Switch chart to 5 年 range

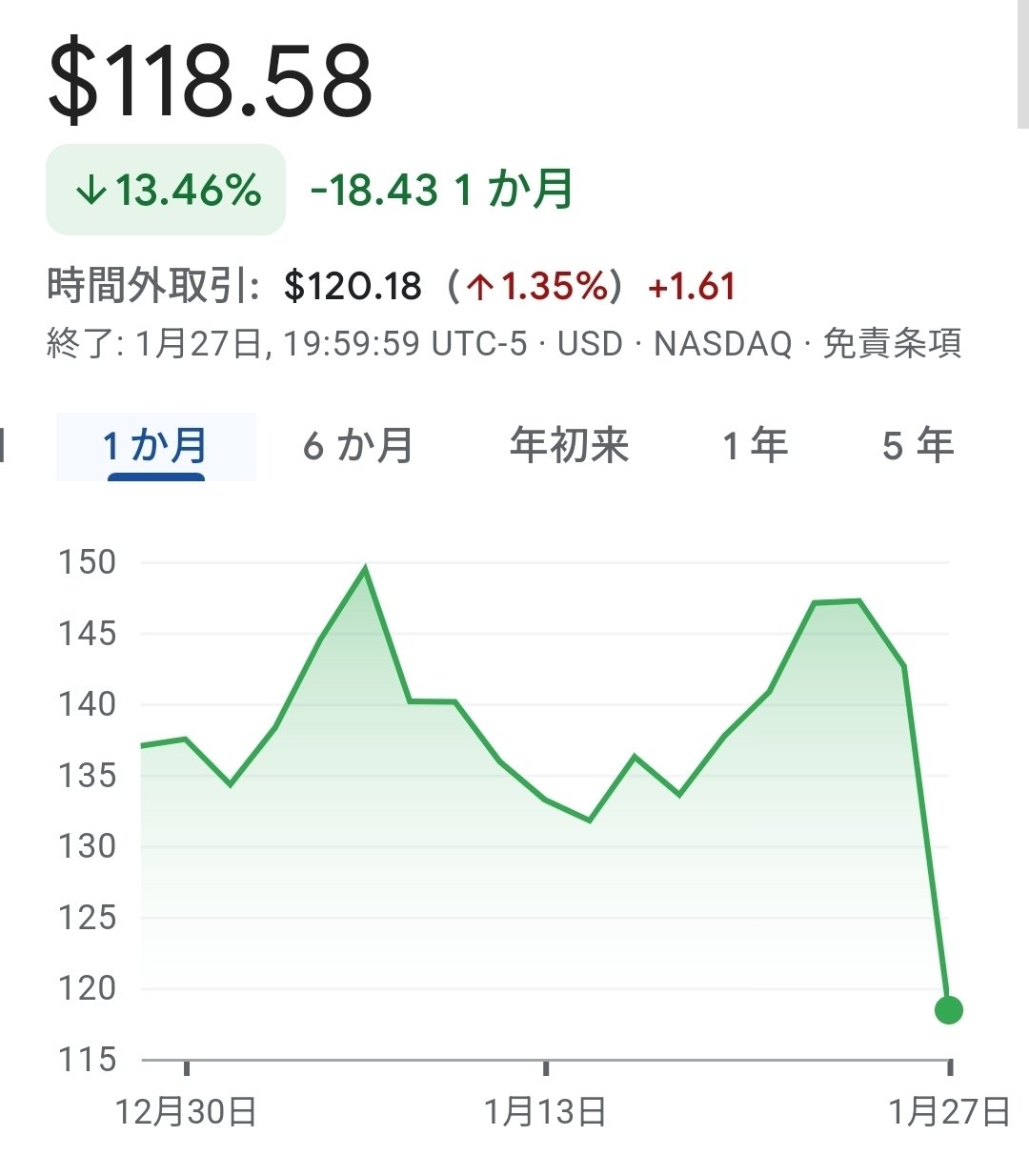[918, 446]
